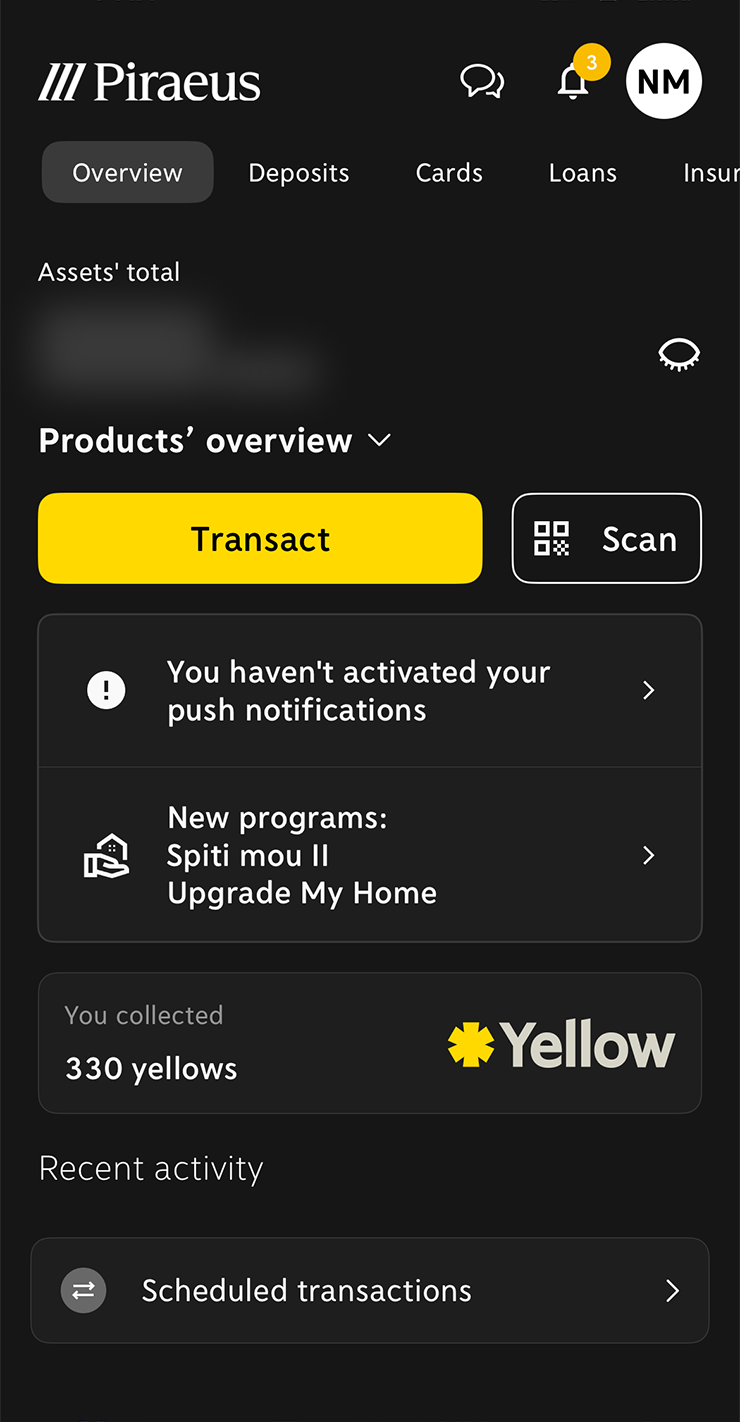The image size is (740, 1422).
Task: Open the Yellow rewards card
Action: [x=370, y=1043]
